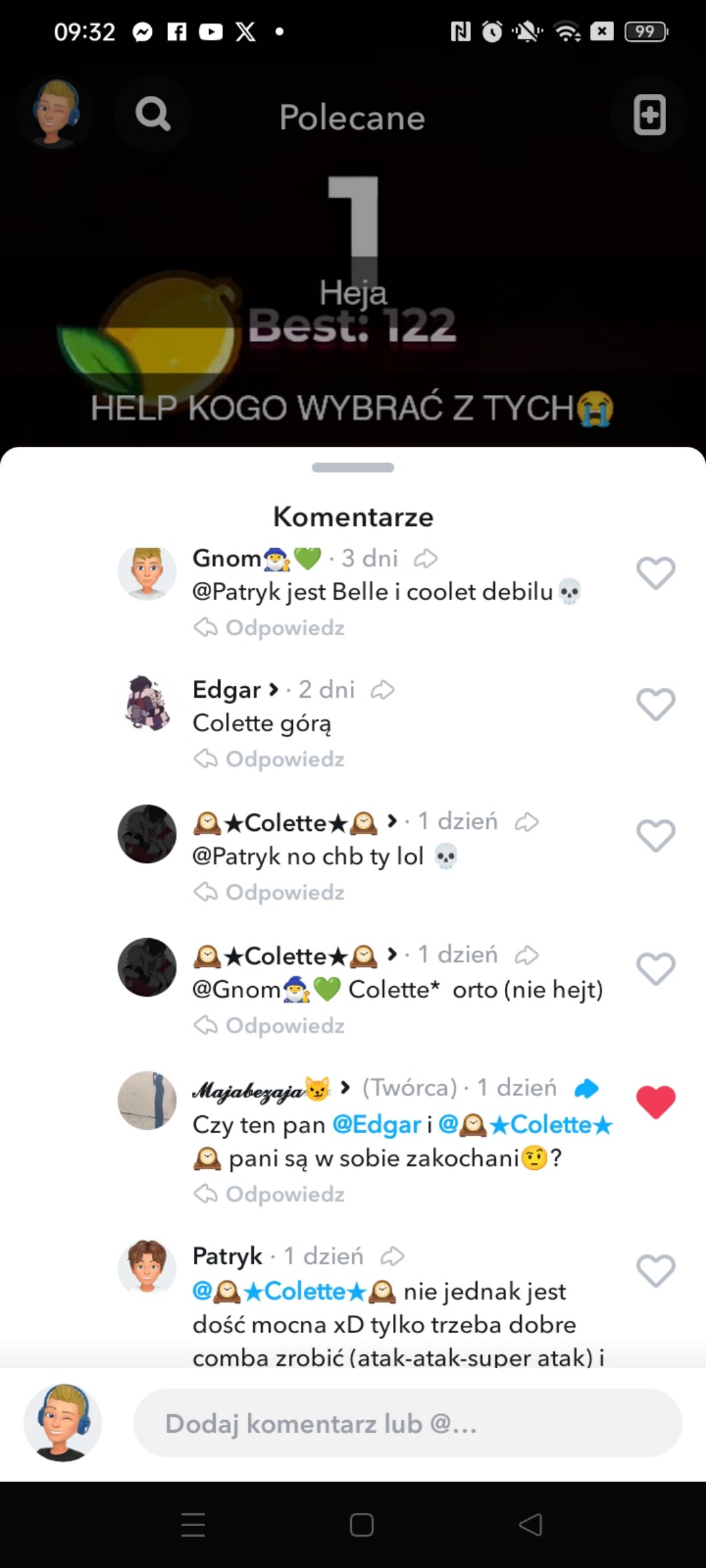Go back with system back button
Image resolution: width=706 pixels, height=1568 pixels.
[x=530, y=1525]
